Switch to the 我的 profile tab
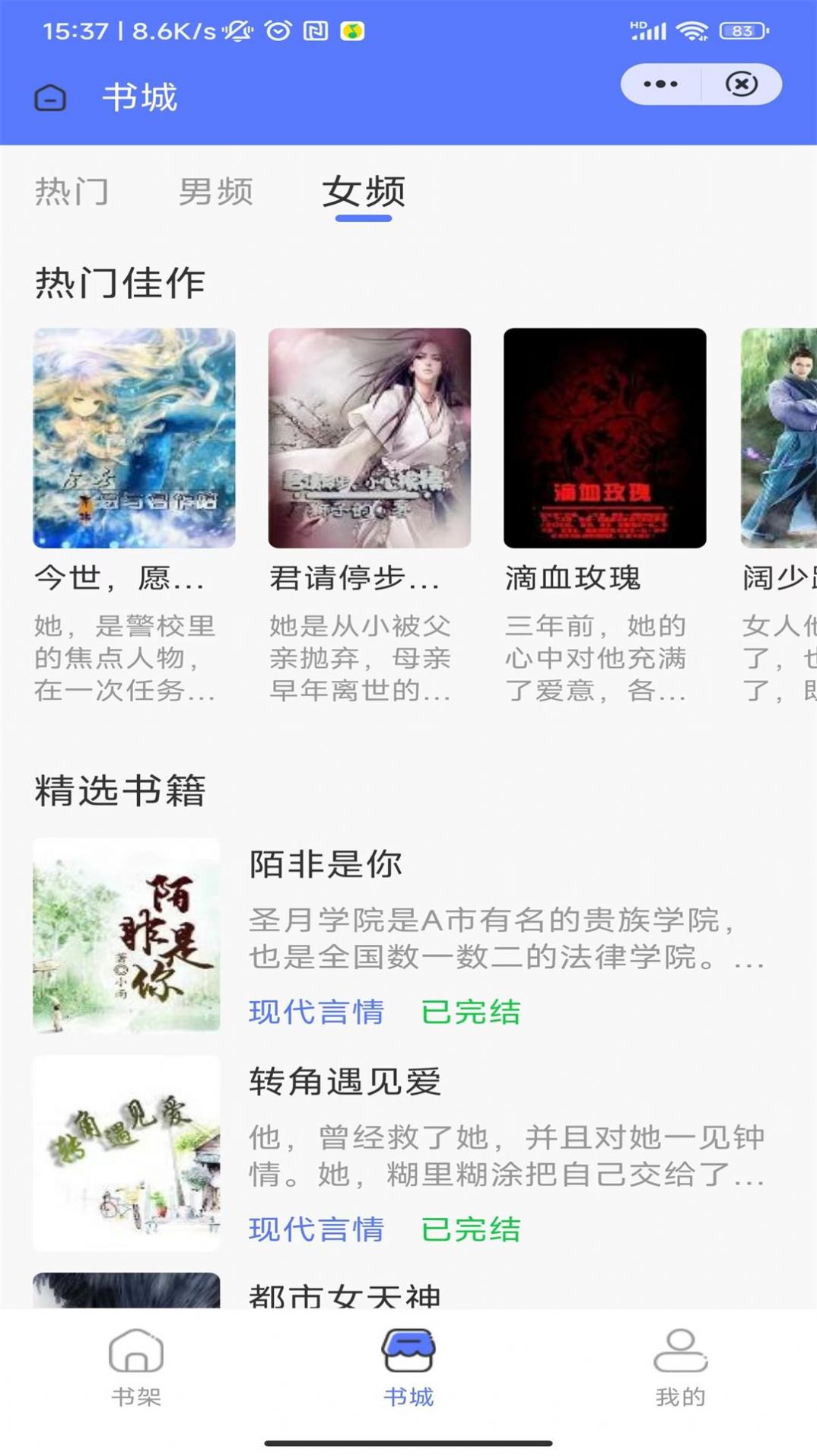The image size is (817, 1456). (x=681, y=1366)
